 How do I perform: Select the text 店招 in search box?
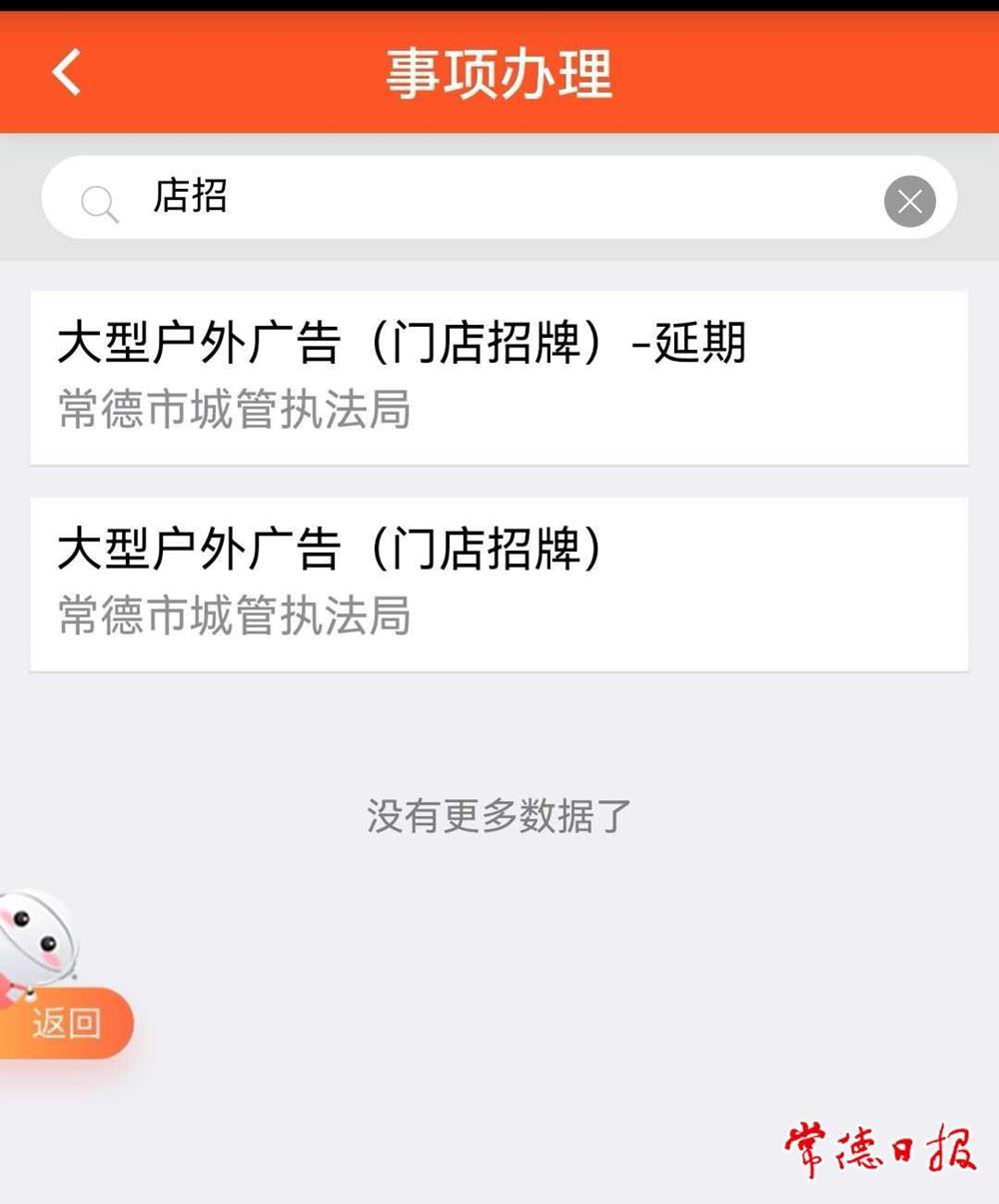(x=192, y=198)
